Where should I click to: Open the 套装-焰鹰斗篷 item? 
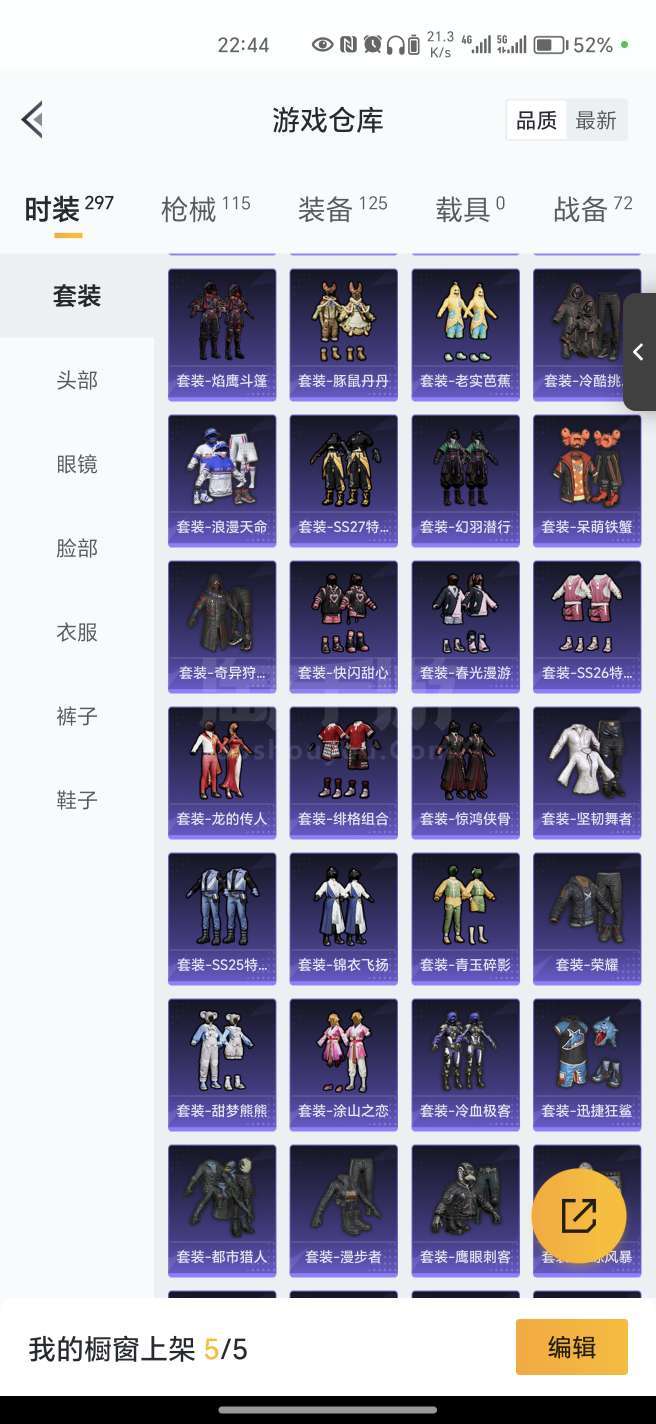[222, 335]
